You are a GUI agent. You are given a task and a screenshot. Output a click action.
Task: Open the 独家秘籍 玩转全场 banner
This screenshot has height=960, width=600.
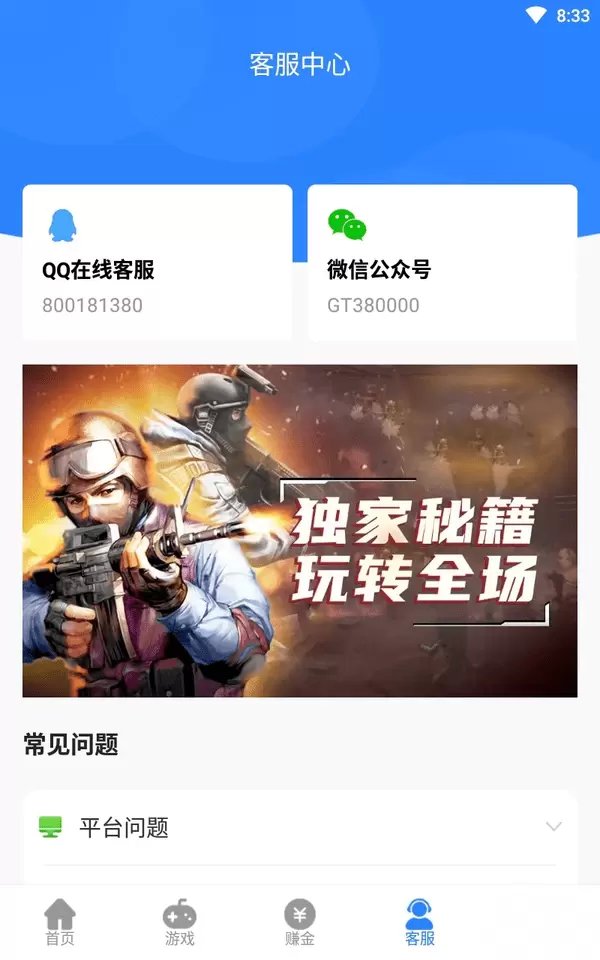300,531
